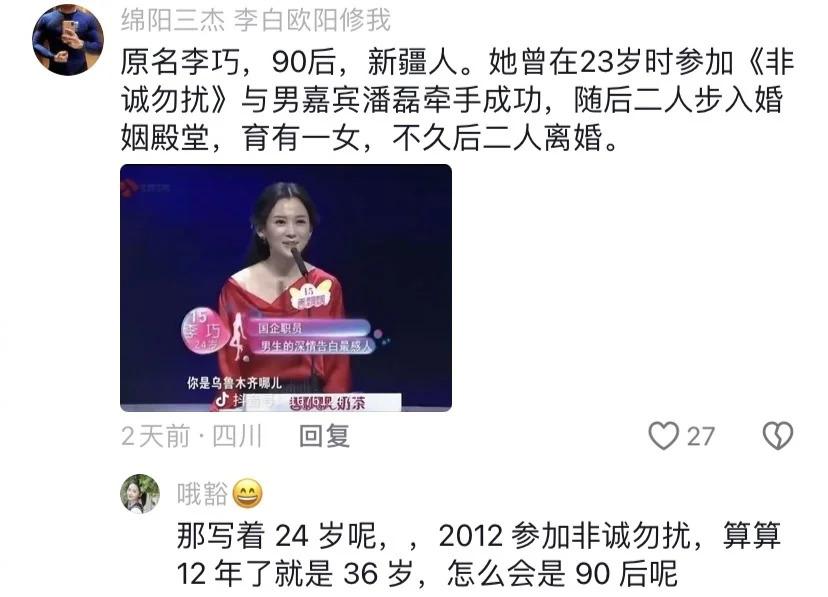Image resolution: width=828 pixels, height=597 pixels.
Task: Like the comment with 27 likes
Action: (664, 436)
